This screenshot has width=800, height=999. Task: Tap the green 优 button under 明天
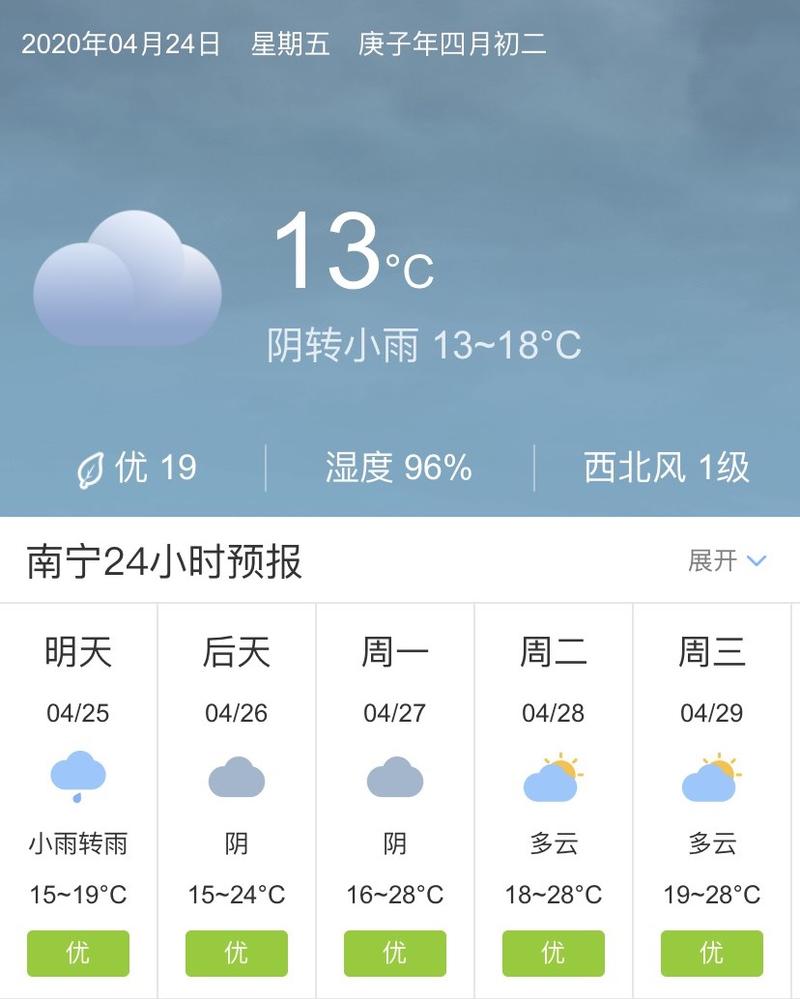(78, 952)
